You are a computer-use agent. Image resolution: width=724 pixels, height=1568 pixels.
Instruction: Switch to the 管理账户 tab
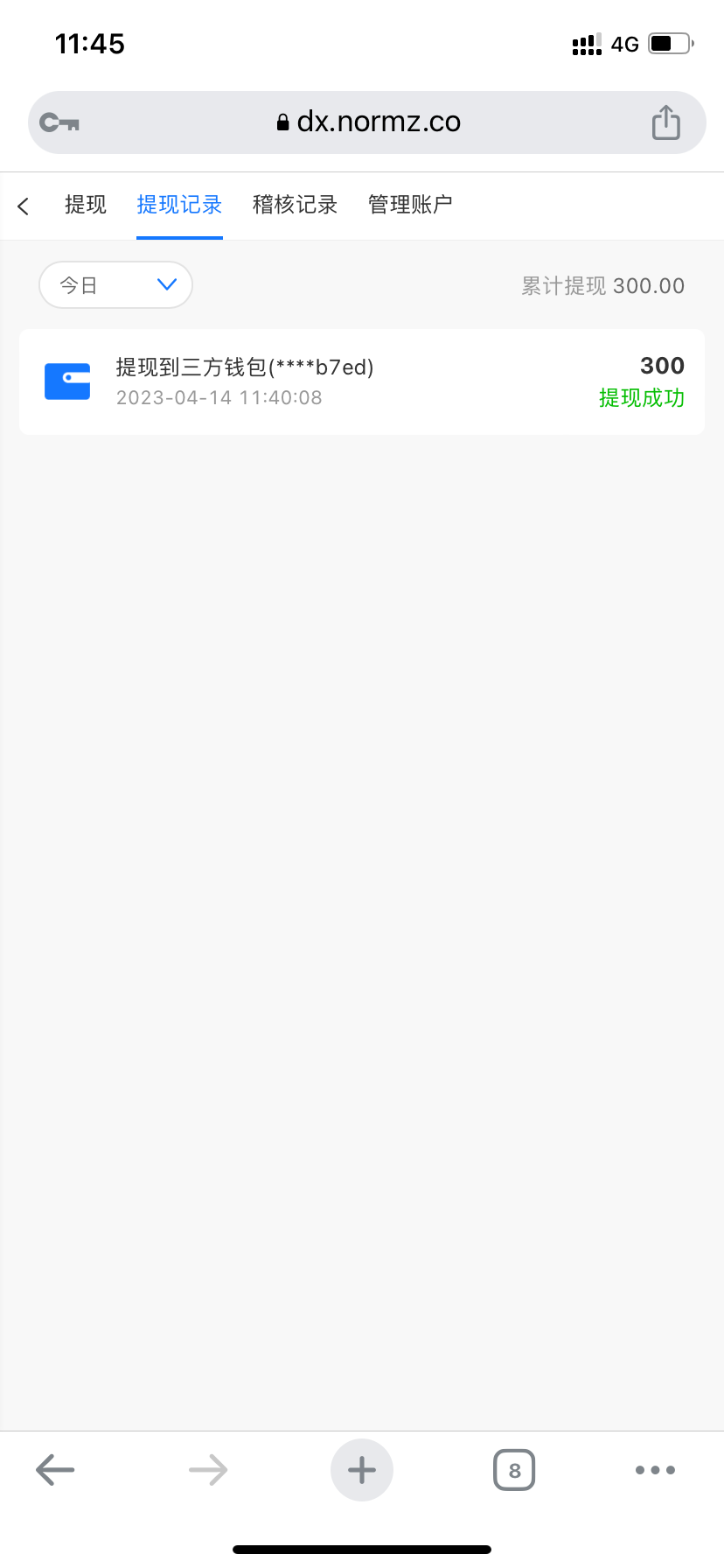[x=410, y=205]
